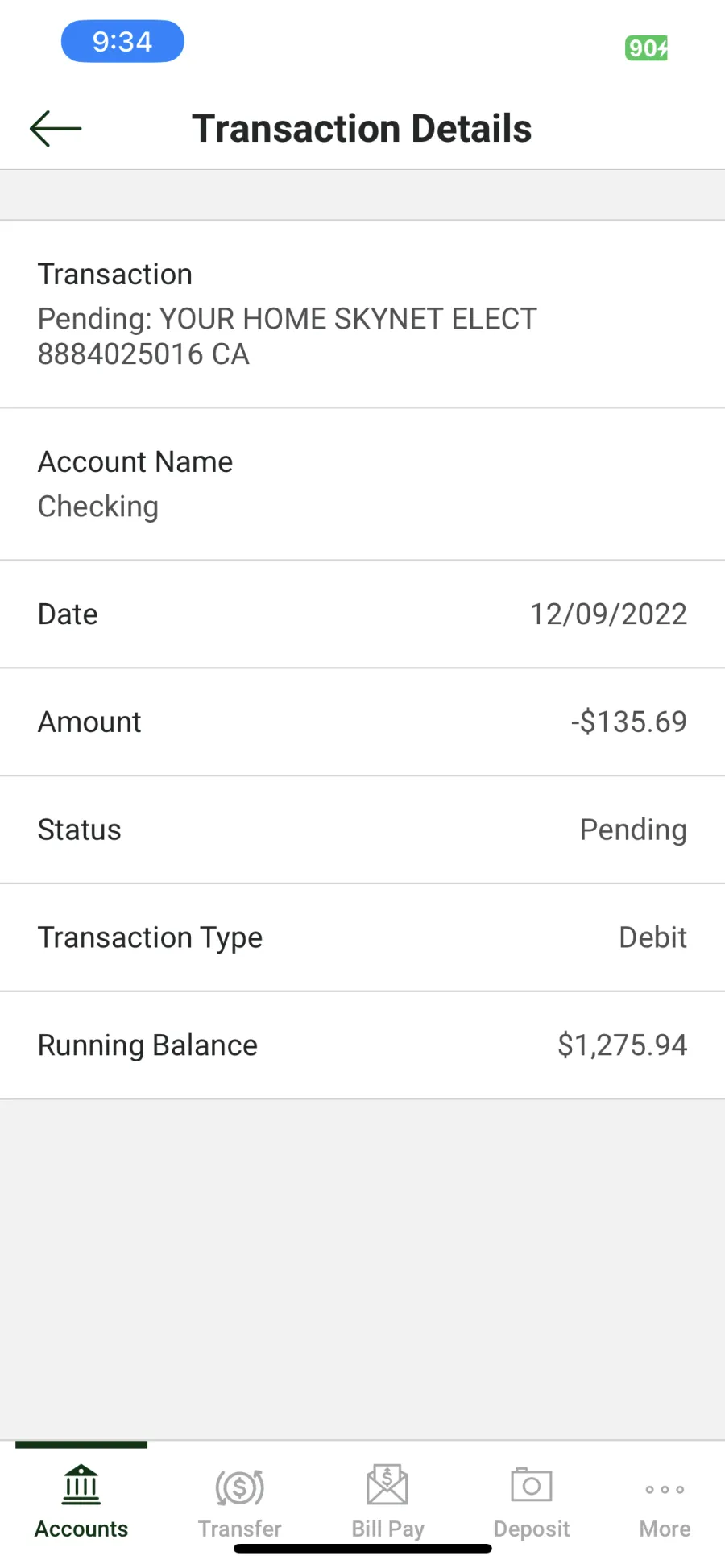725x1568 pixels.
Task: Open the Bill Pay tab
Action: point(387,1502)
